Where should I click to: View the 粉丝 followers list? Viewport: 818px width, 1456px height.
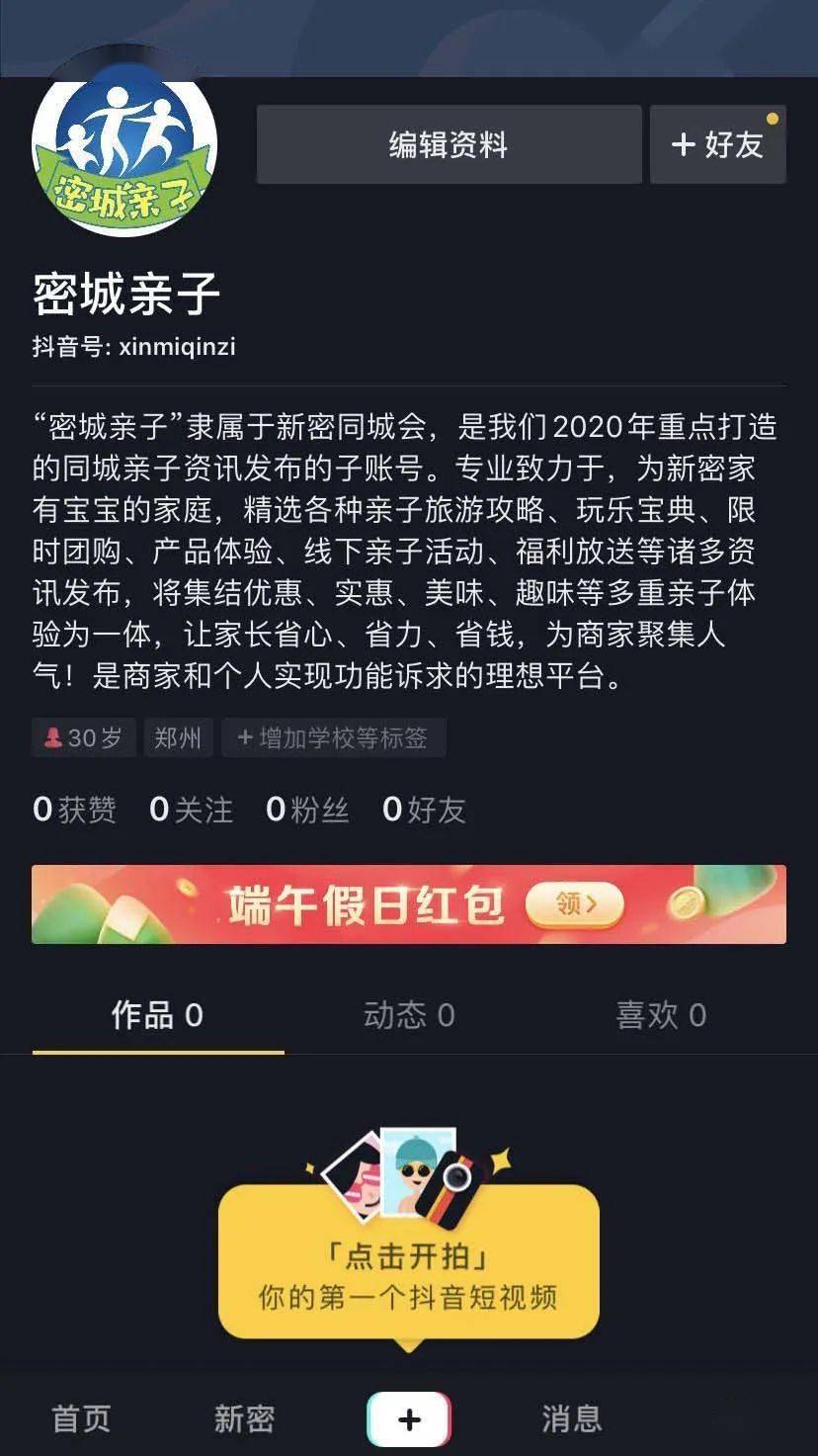click(307, 811)
